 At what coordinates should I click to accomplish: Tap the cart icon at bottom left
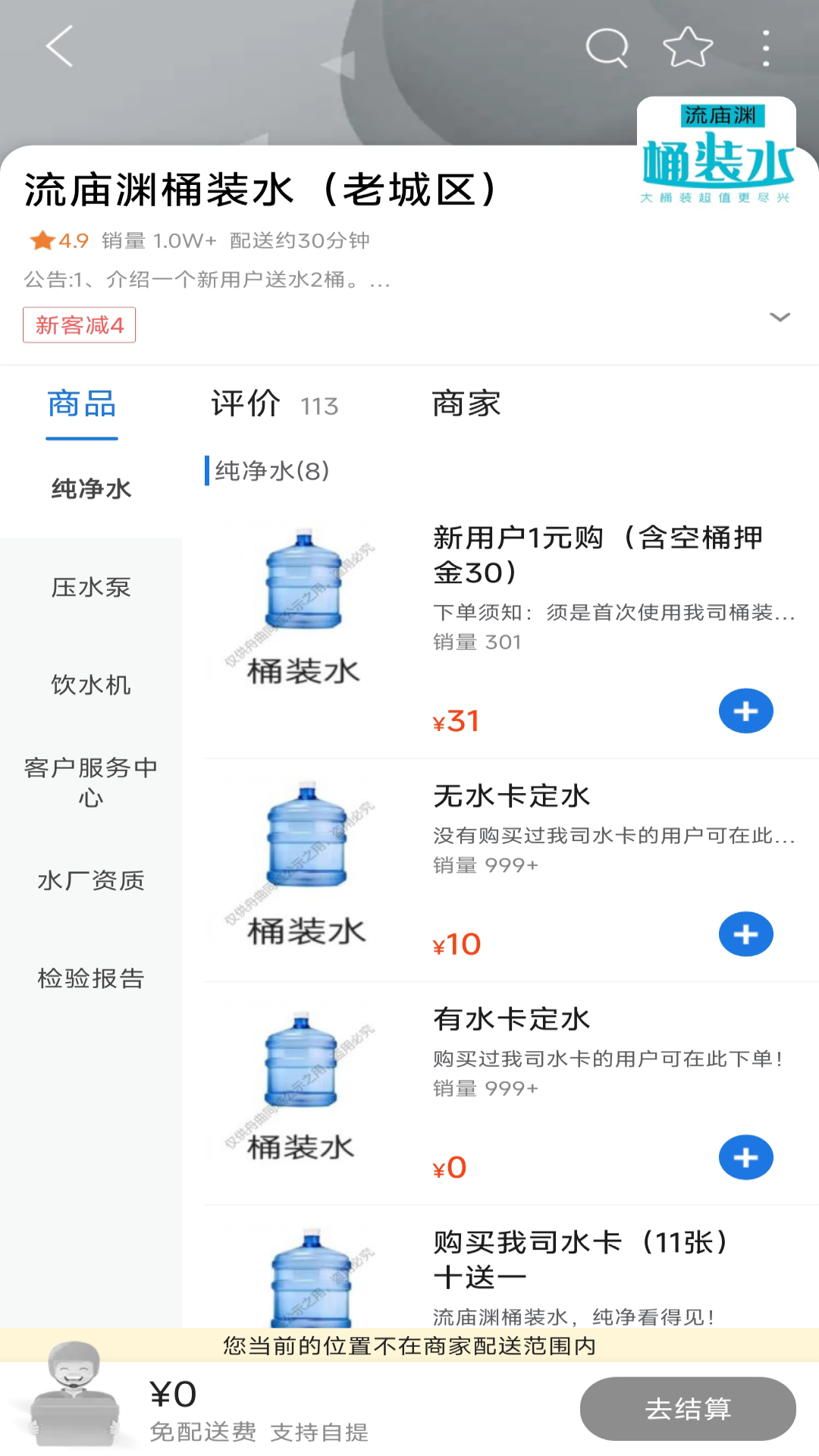[76, 1407]
